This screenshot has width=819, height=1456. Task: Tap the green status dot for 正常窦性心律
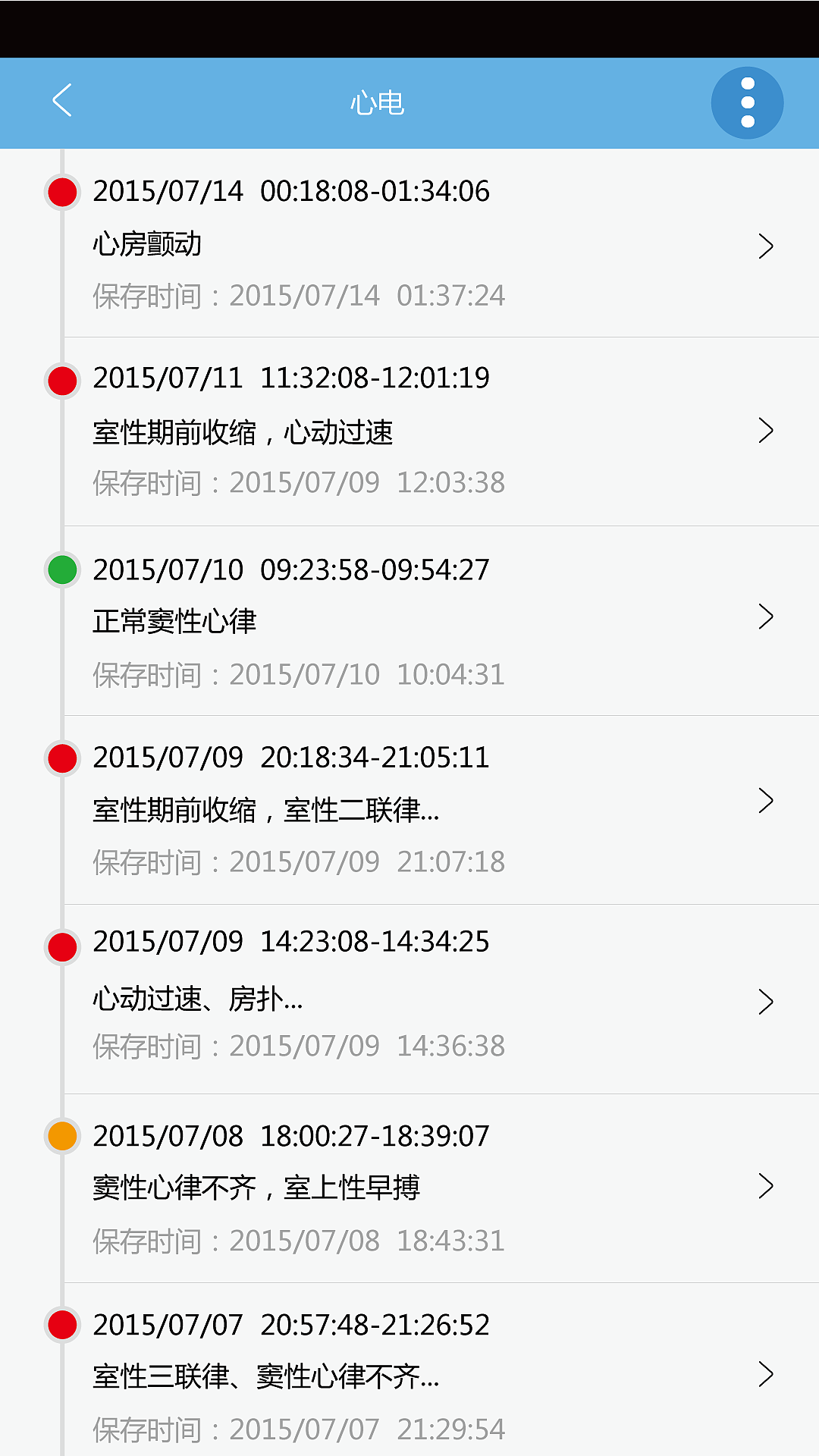(x=61, y=571)
